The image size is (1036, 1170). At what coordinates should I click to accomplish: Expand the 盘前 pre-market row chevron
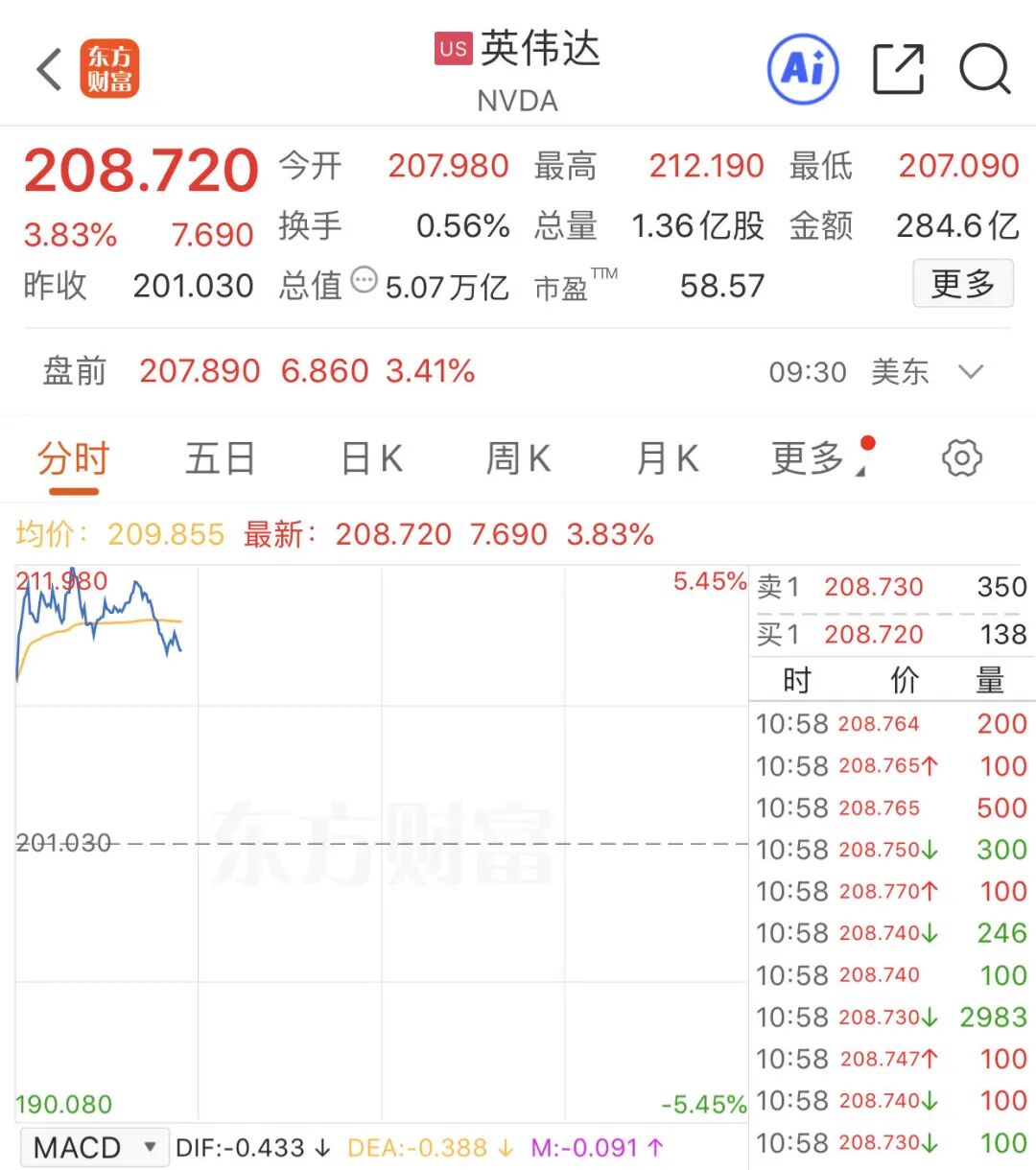pos(971,372)
